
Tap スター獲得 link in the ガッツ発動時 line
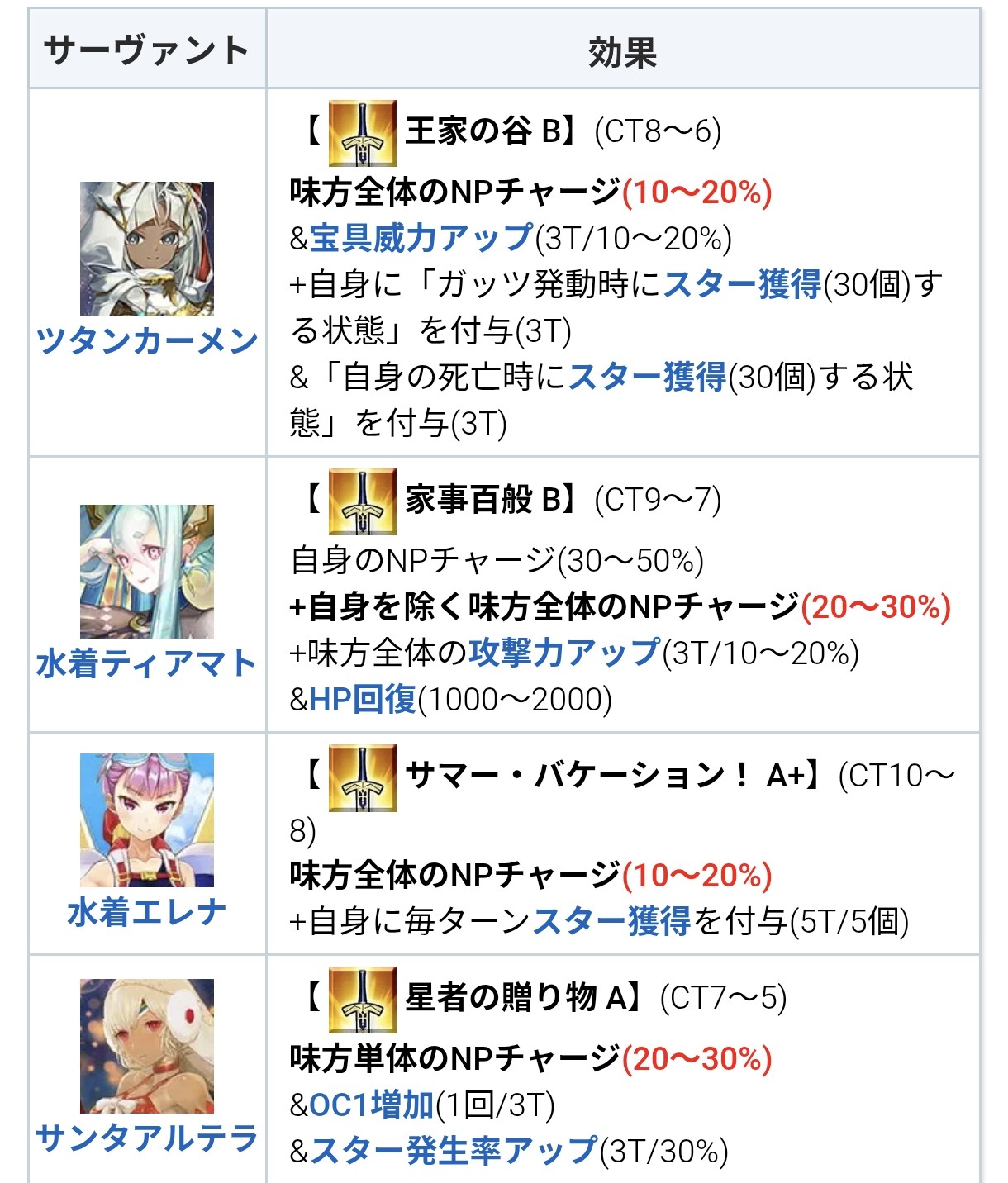pos(742,285)
